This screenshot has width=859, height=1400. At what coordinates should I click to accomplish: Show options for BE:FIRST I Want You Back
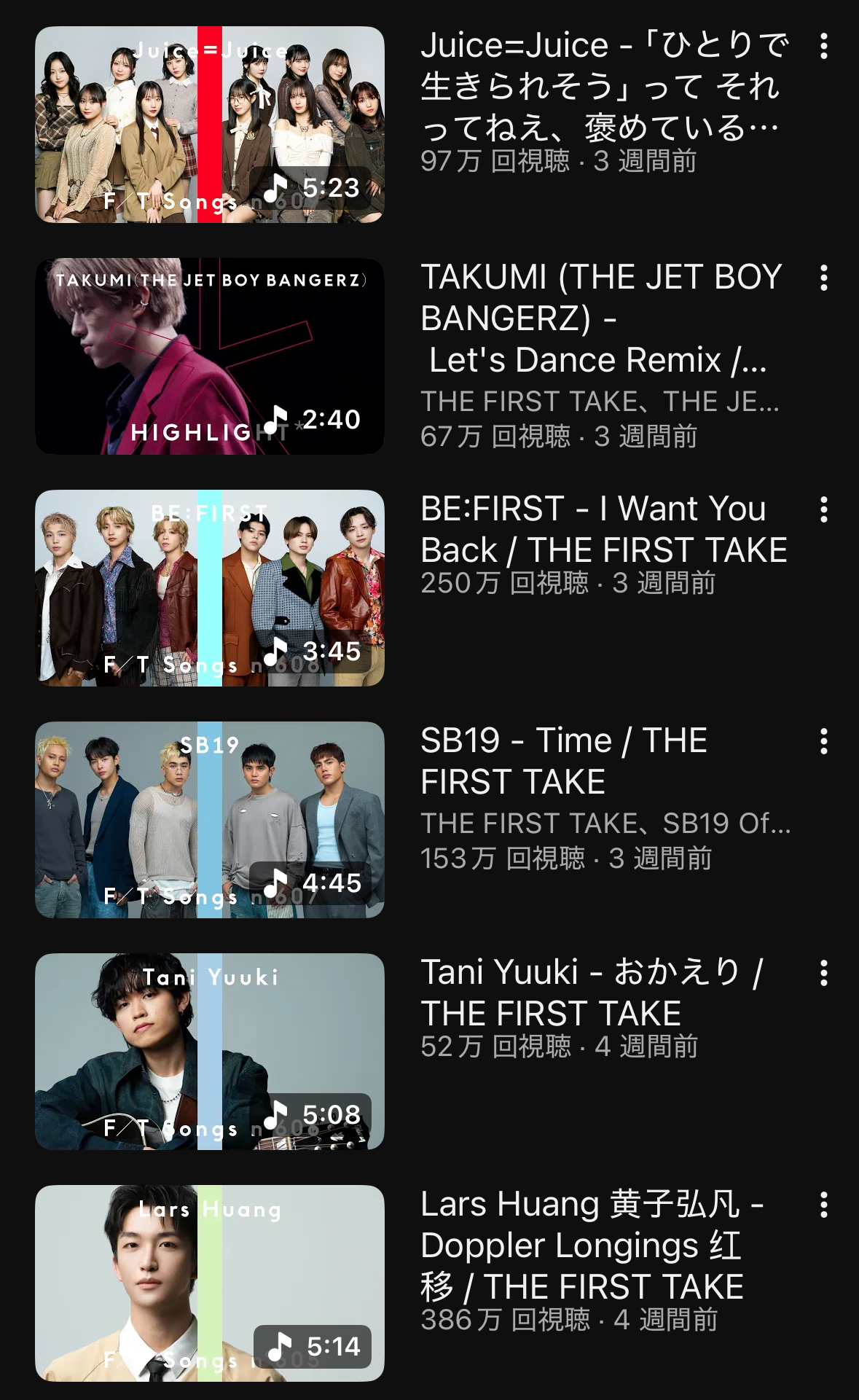tap(824, 509)
